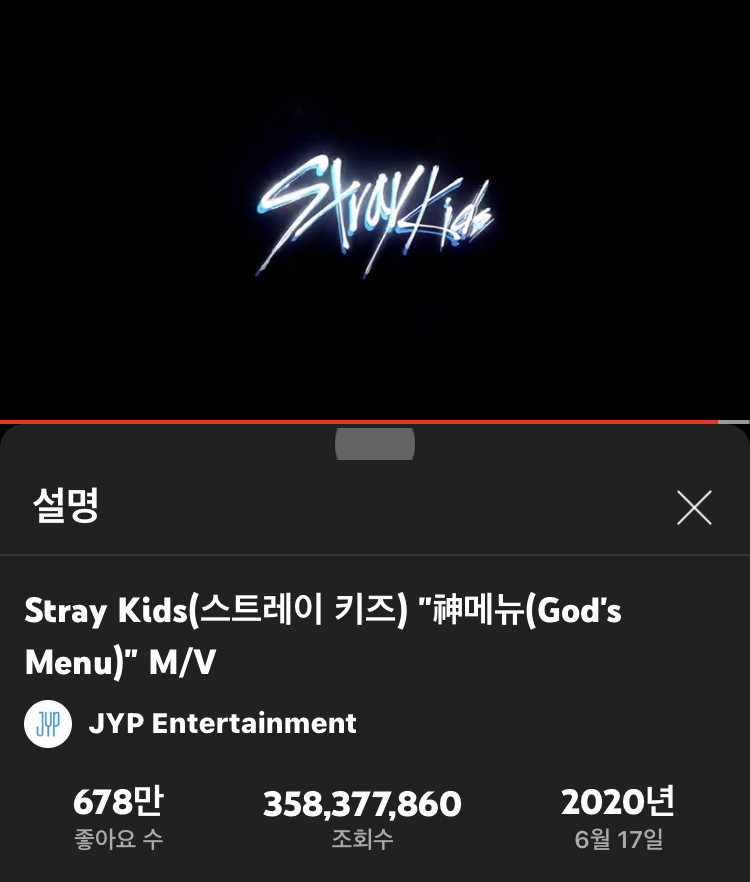The width and height of the screenshot is (750, 882).
Task: Tap the Stray Kids video thumbnail area
Action: [x=375, y=210]
